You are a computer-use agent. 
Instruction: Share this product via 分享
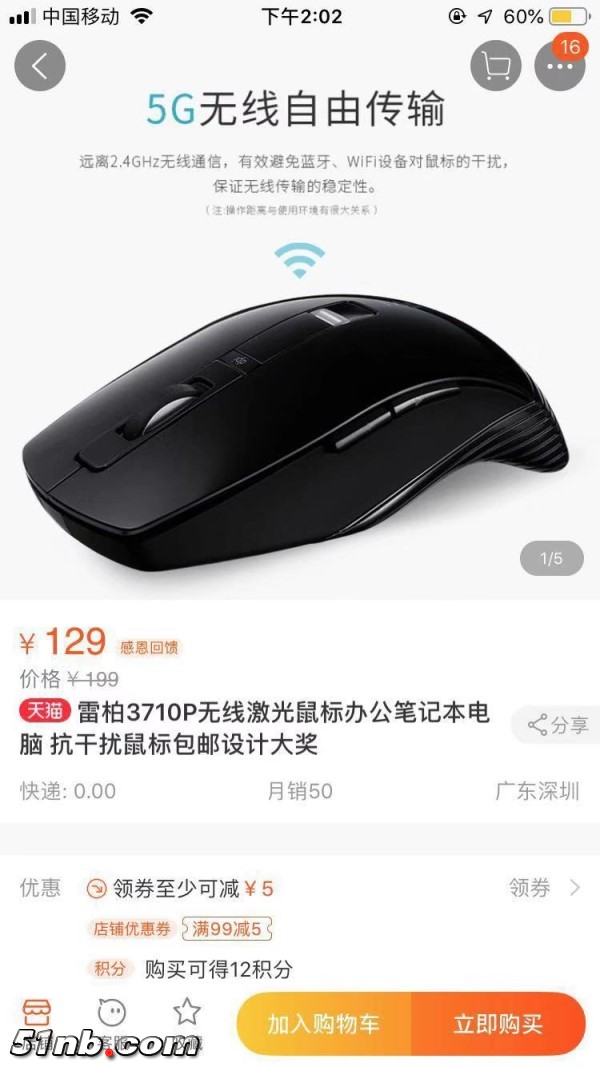[x=558, y=725]
